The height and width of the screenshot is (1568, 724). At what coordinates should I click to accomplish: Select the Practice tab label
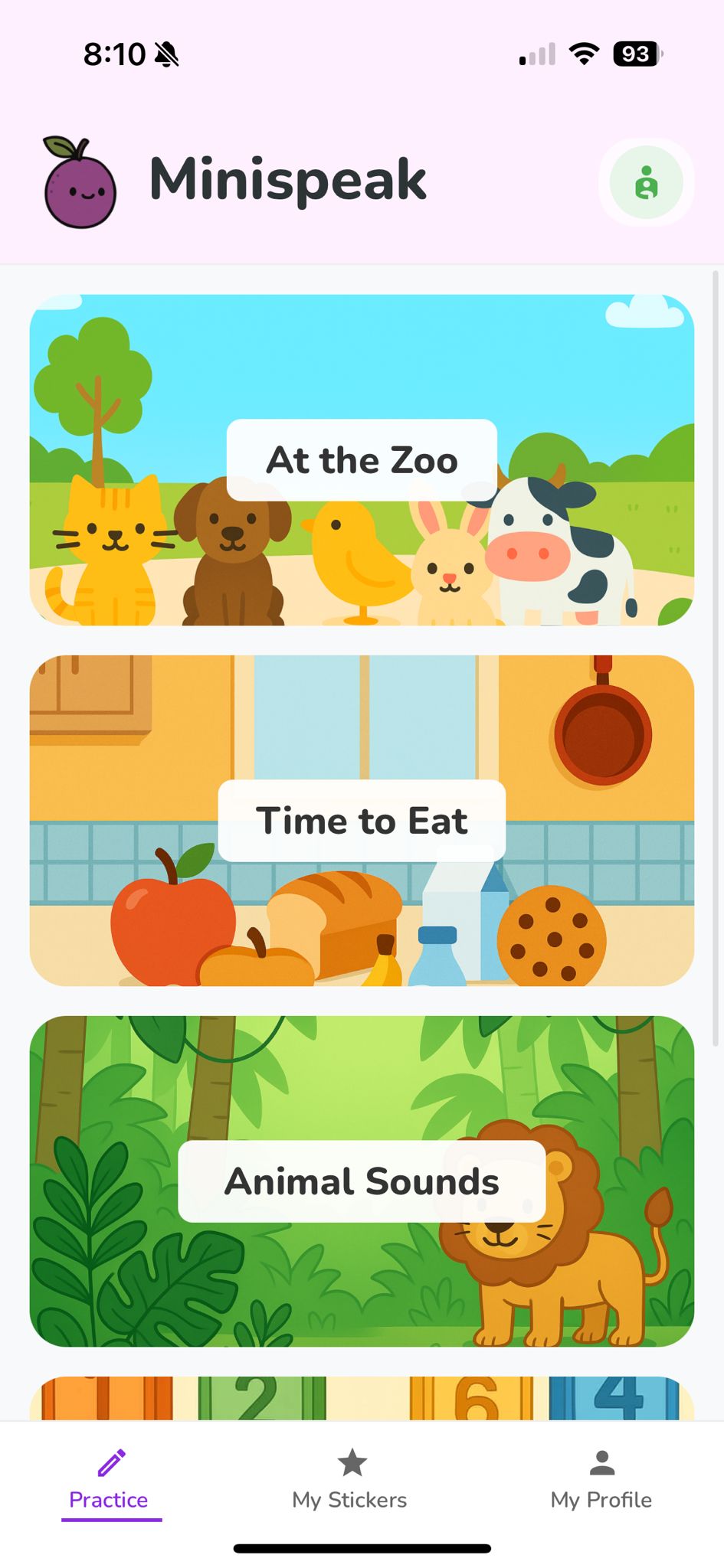tap(109, 1499)
